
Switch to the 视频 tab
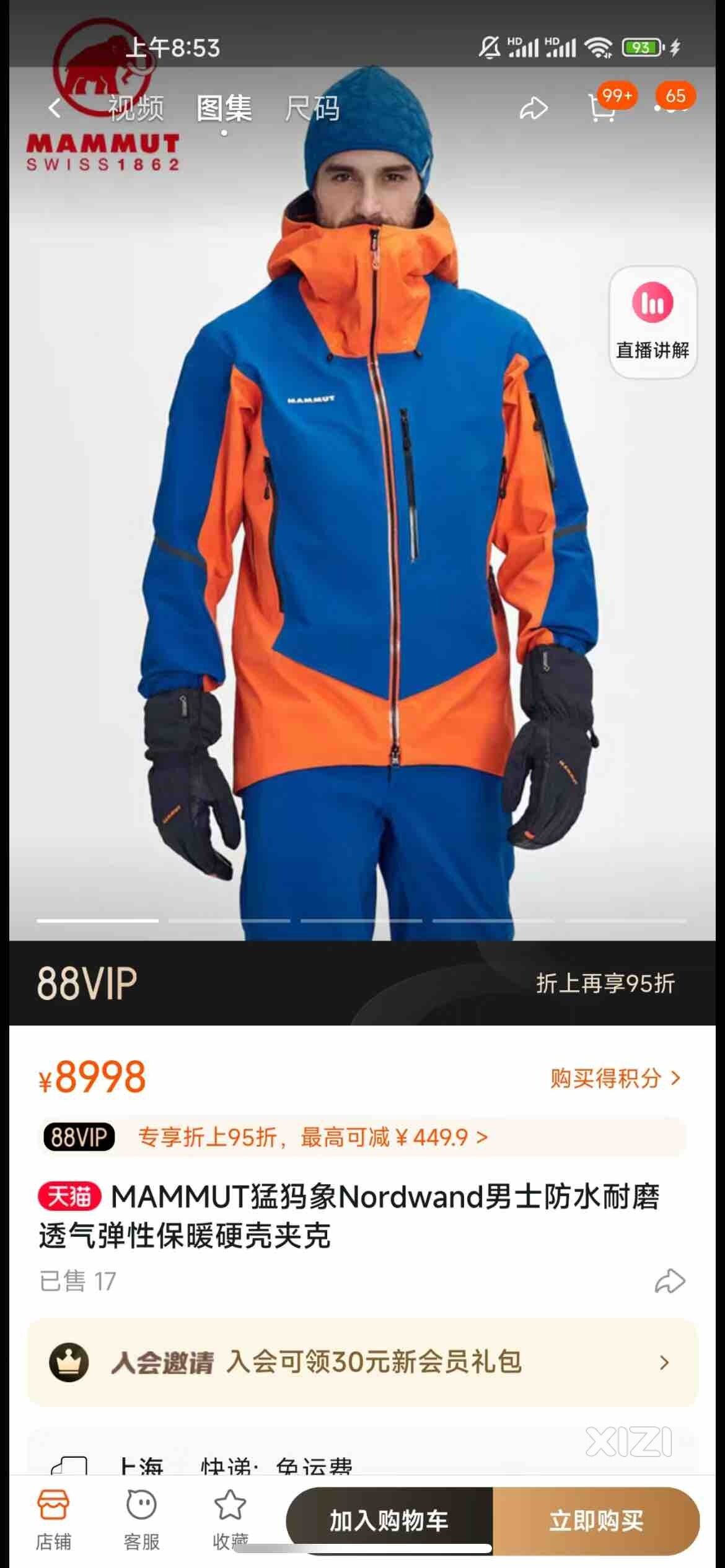(136, 108)
